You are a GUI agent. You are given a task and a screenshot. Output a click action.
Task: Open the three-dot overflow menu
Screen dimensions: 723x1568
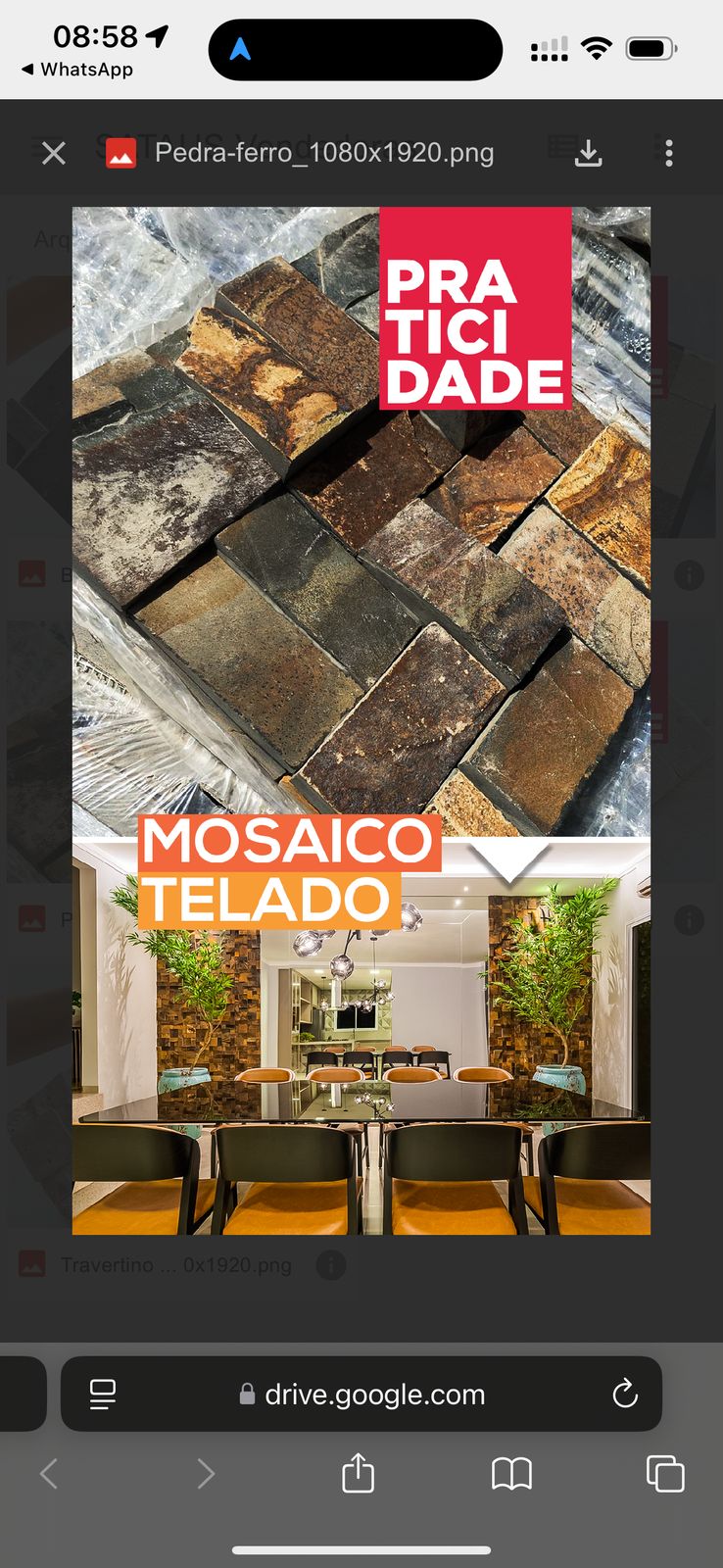click(x=669, y=153)
